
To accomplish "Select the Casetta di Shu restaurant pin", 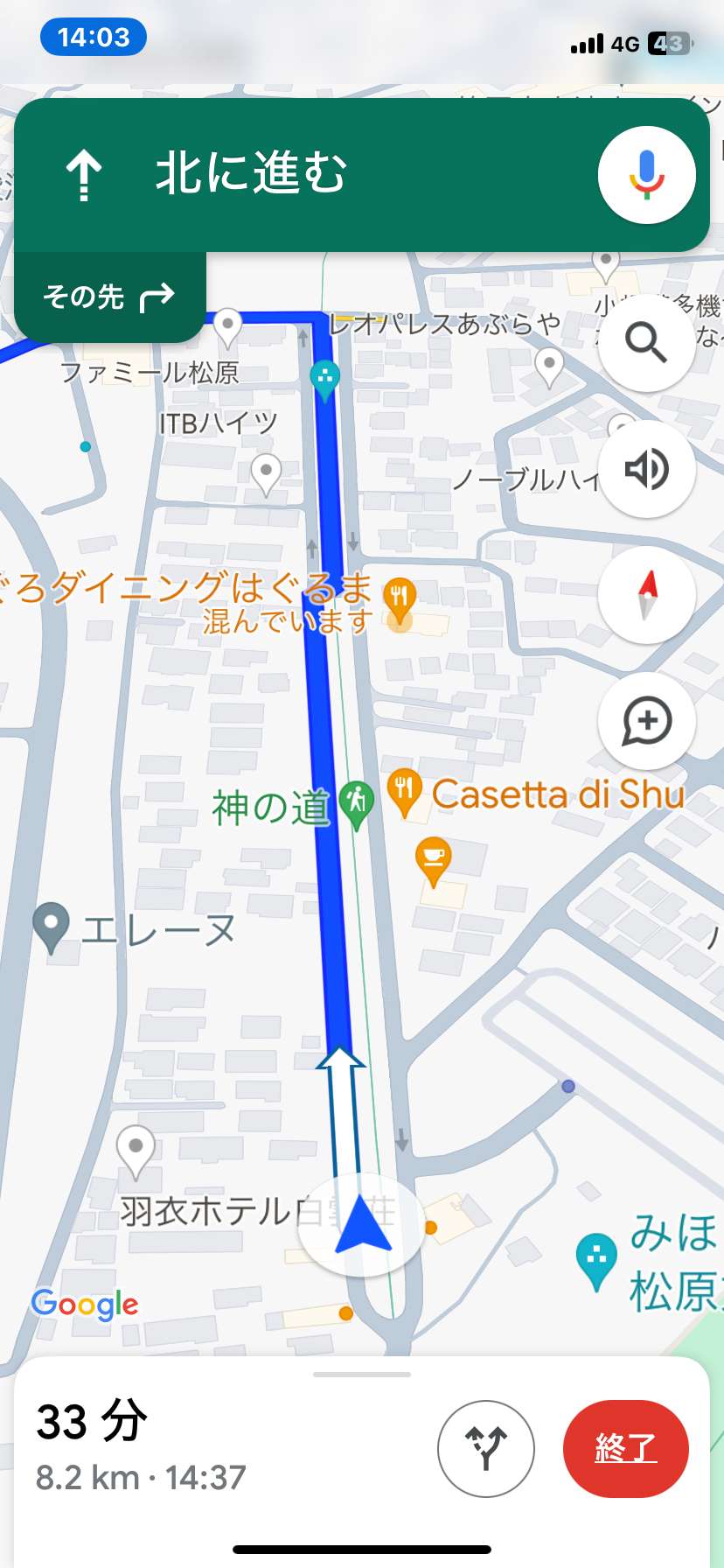I will (405, 793).
